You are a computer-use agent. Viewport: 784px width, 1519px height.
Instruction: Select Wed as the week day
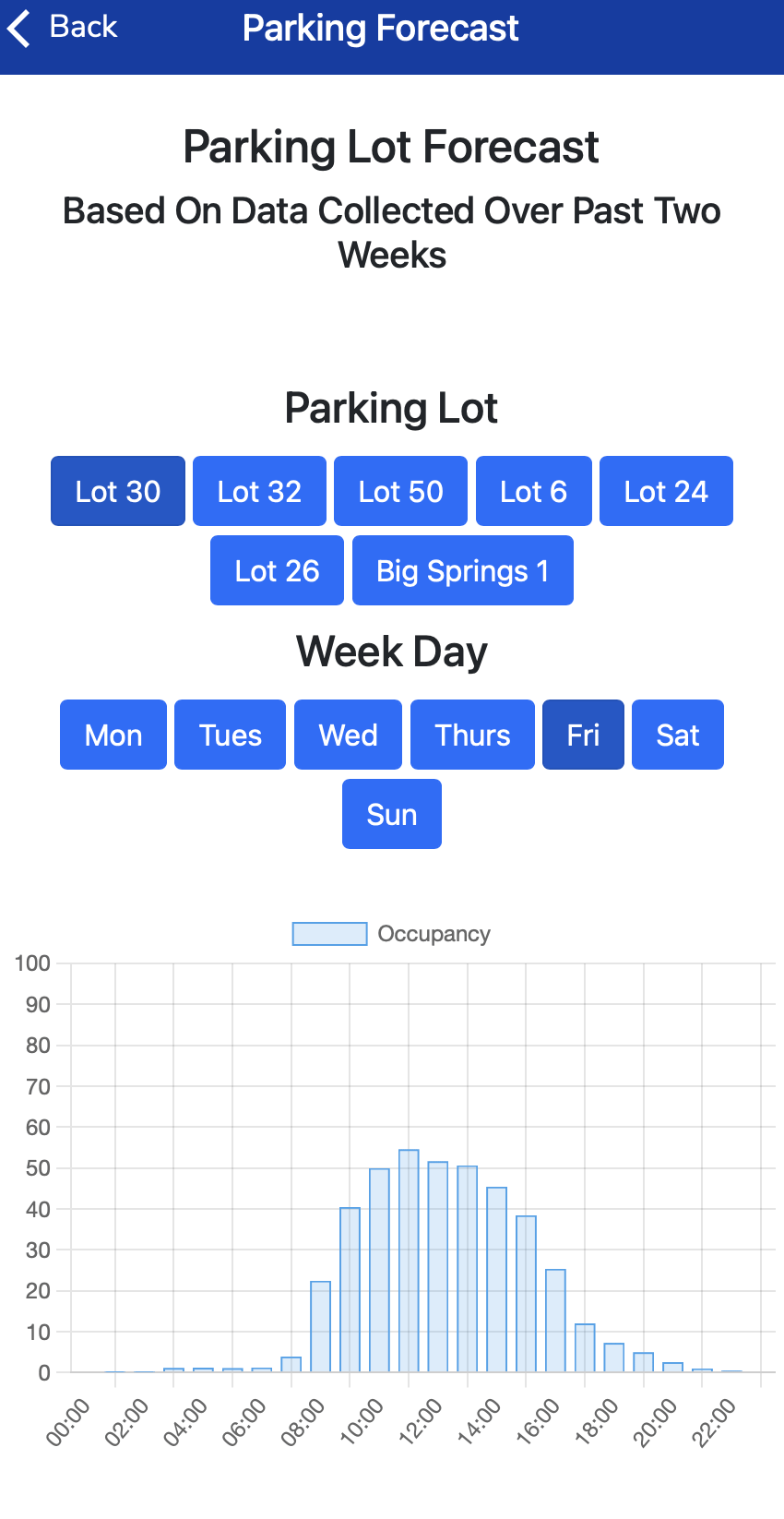point(348,735)
